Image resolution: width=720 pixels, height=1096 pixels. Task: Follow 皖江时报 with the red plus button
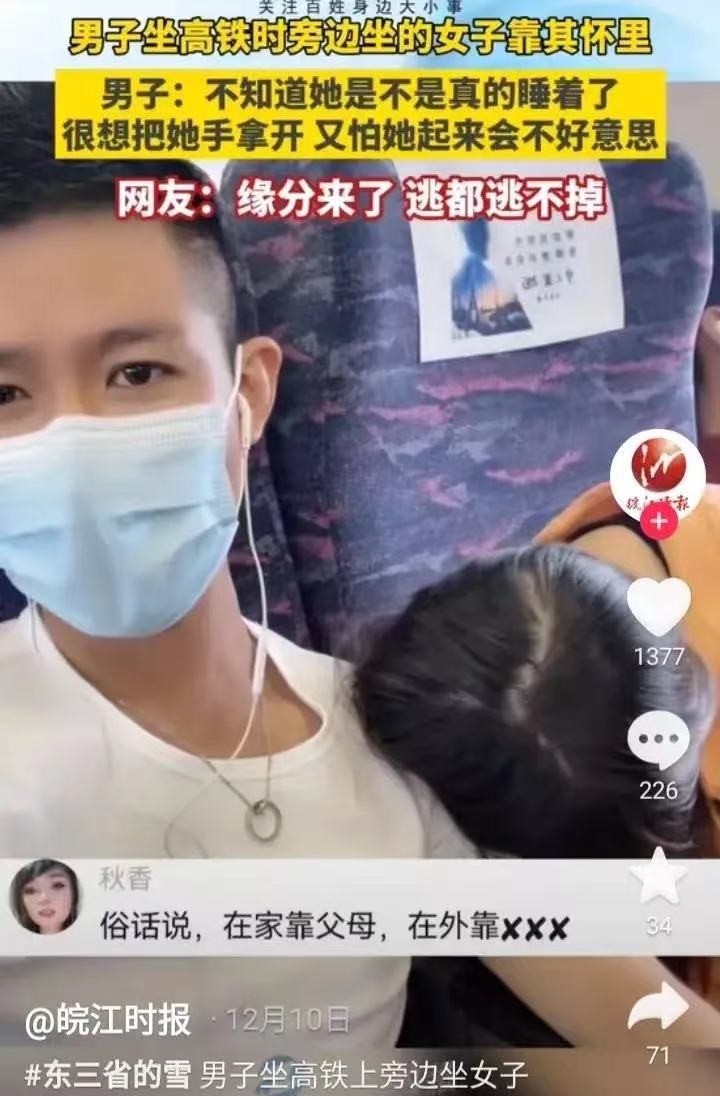pos(658,522)
